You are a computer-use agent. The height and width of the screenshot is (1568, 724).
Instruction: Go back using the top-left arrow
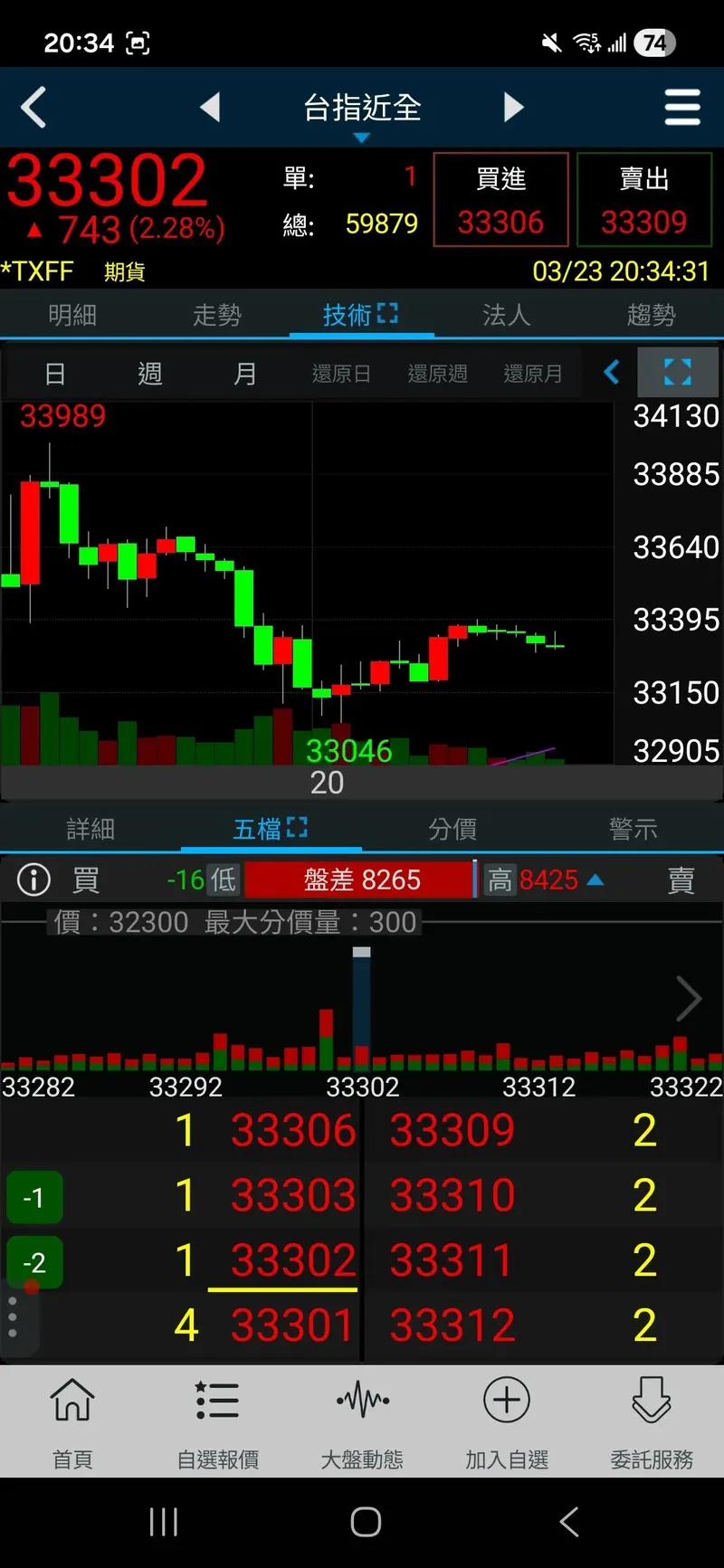coord(34,108)
